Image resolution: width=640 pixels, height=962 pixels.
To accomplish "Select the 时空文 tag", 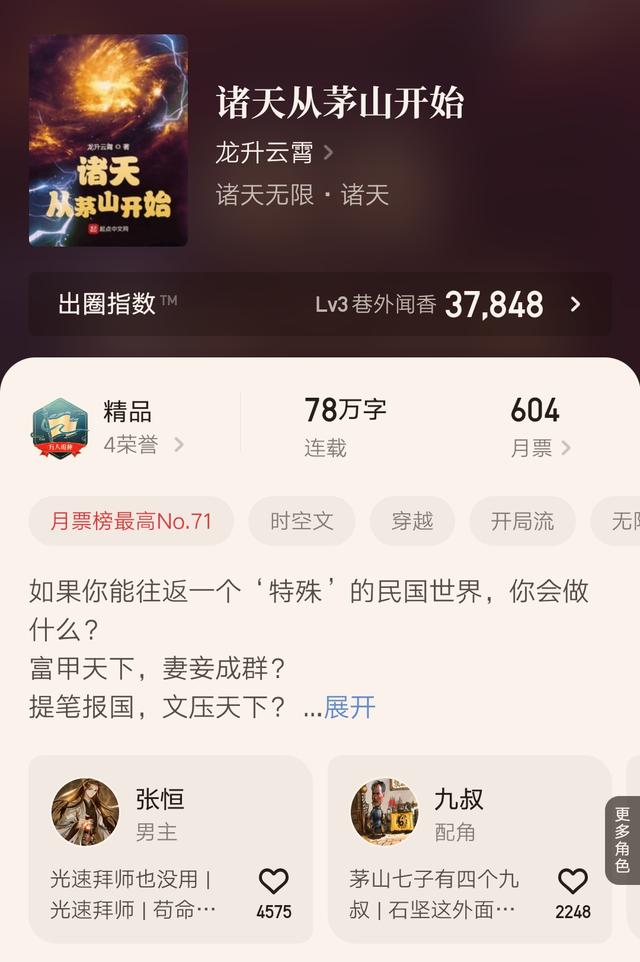I will point(301,521).
